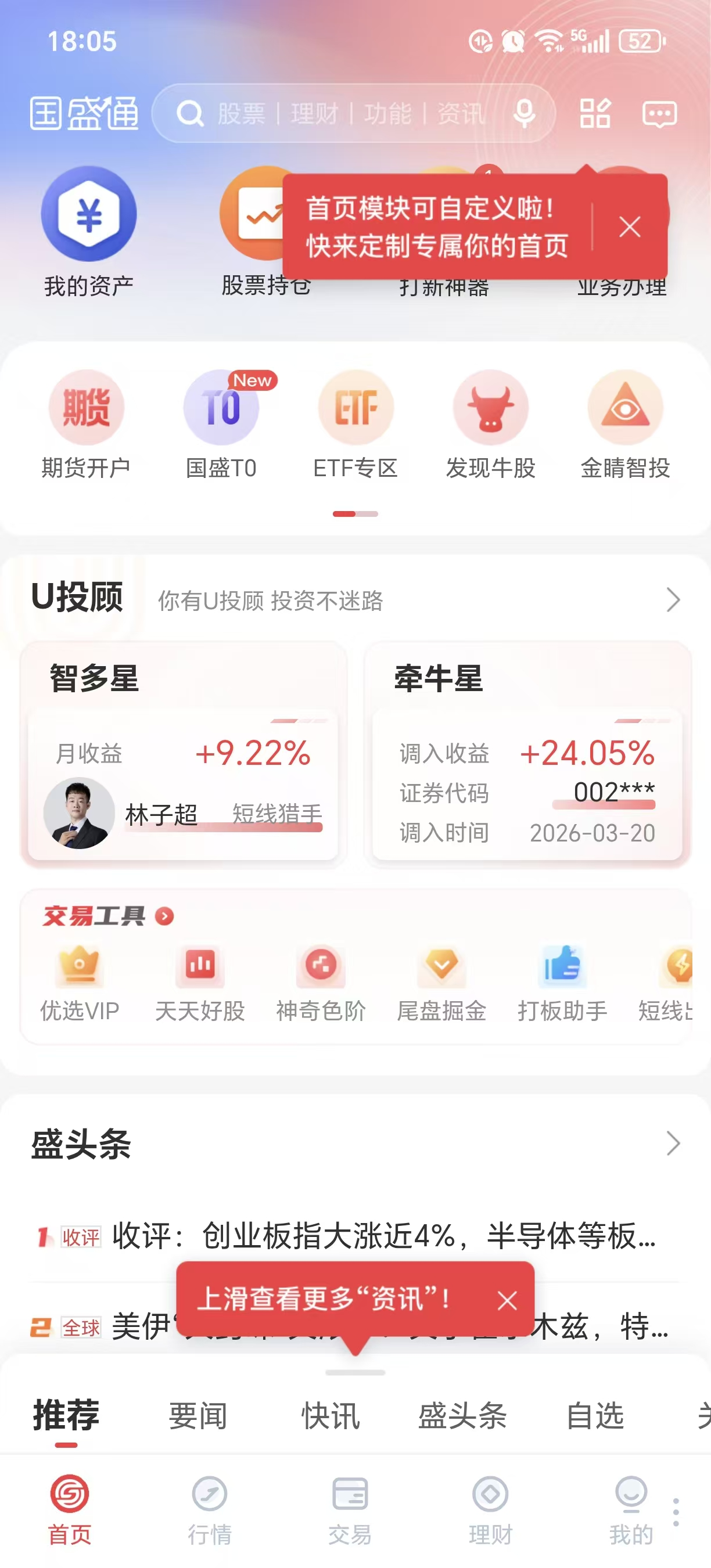The width and height of the screenshot is (711, 1568).
Task: Open the stock and wealth search box
Action: click(x=341, y=114)
